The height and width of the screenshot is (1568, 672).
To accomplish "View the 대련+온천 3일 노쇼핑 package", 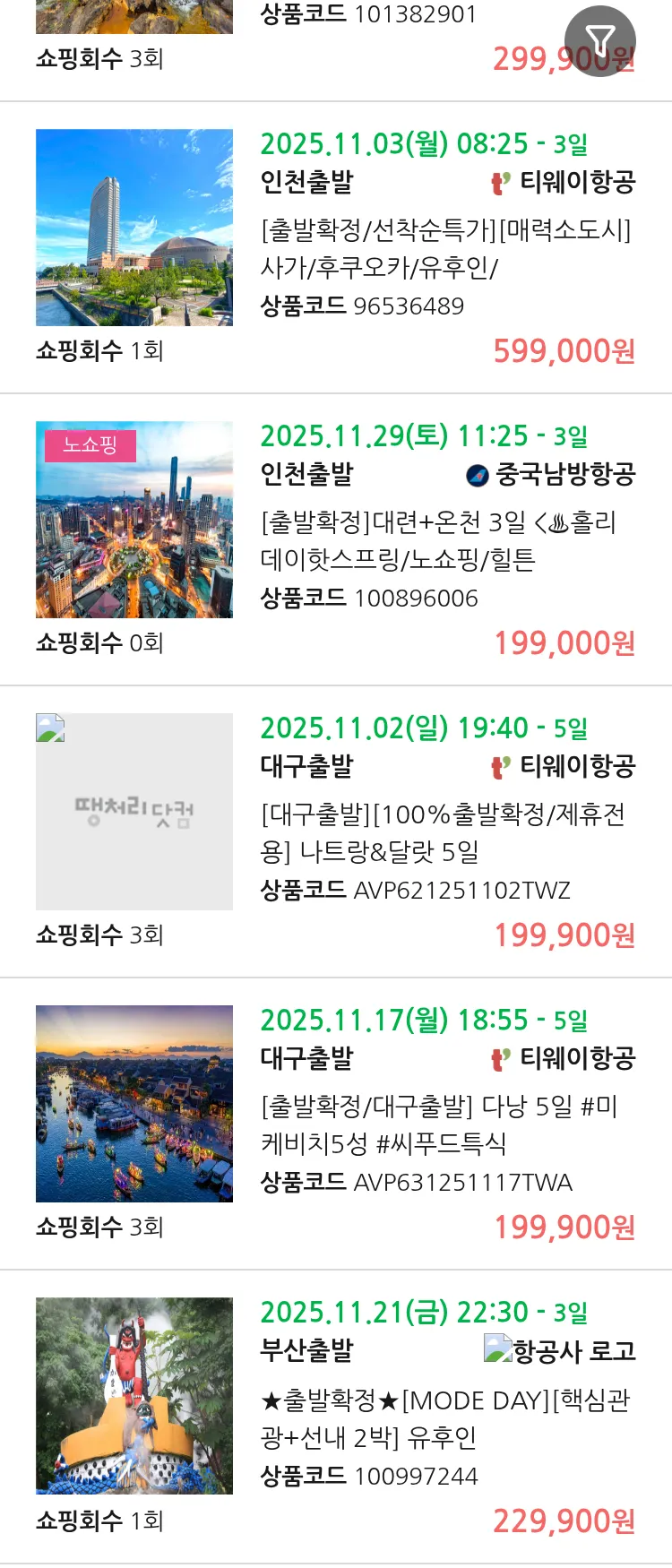I will [445, 541].
